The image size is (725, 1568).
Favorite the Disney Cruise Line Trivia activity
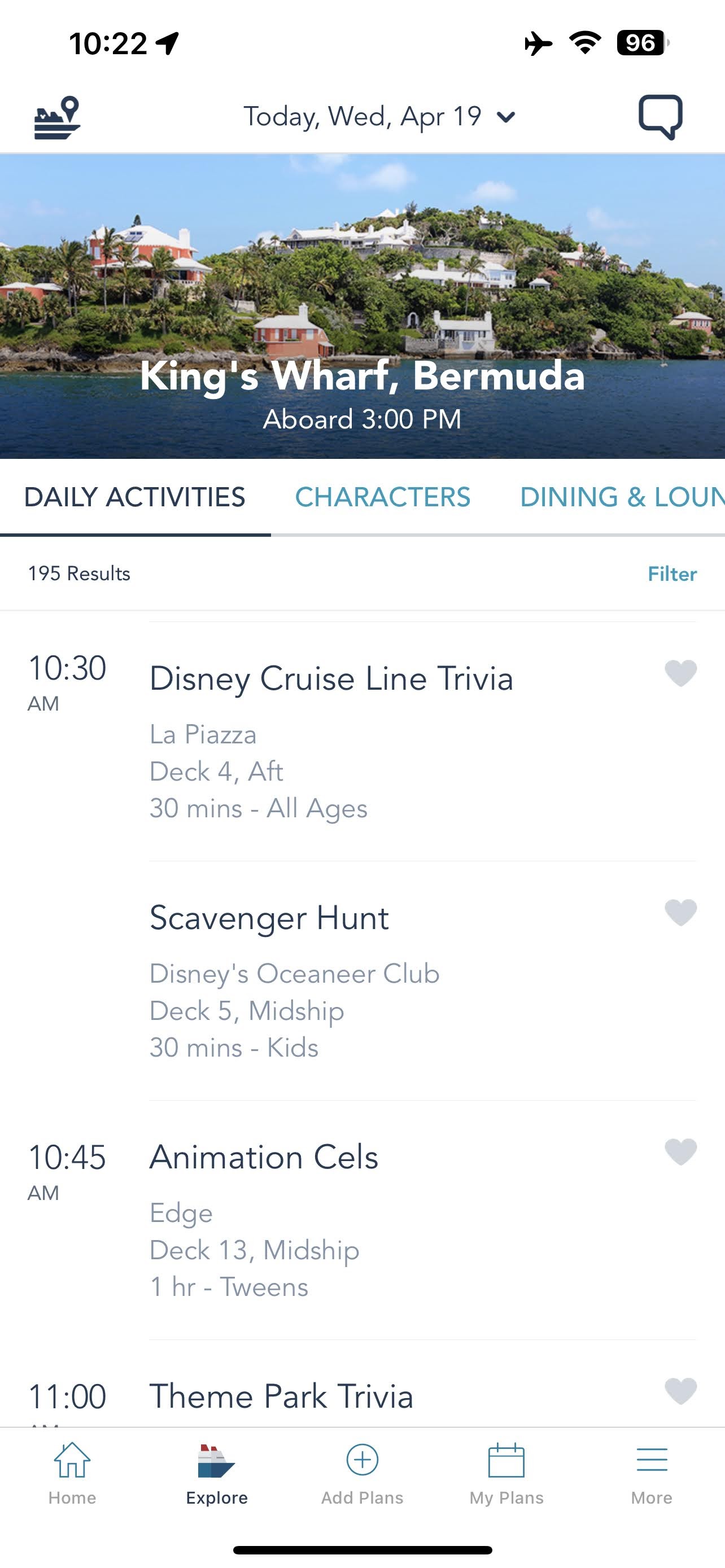click(x=680, y=673)
